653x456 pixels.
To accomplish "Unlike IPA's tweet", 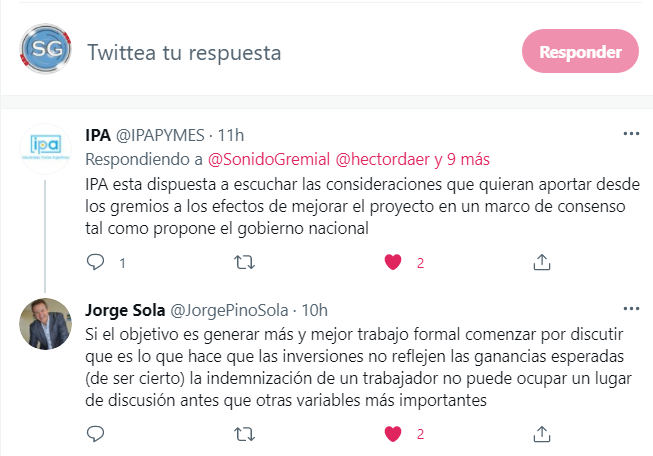I will pyautogui.click(x=393, y=262).
